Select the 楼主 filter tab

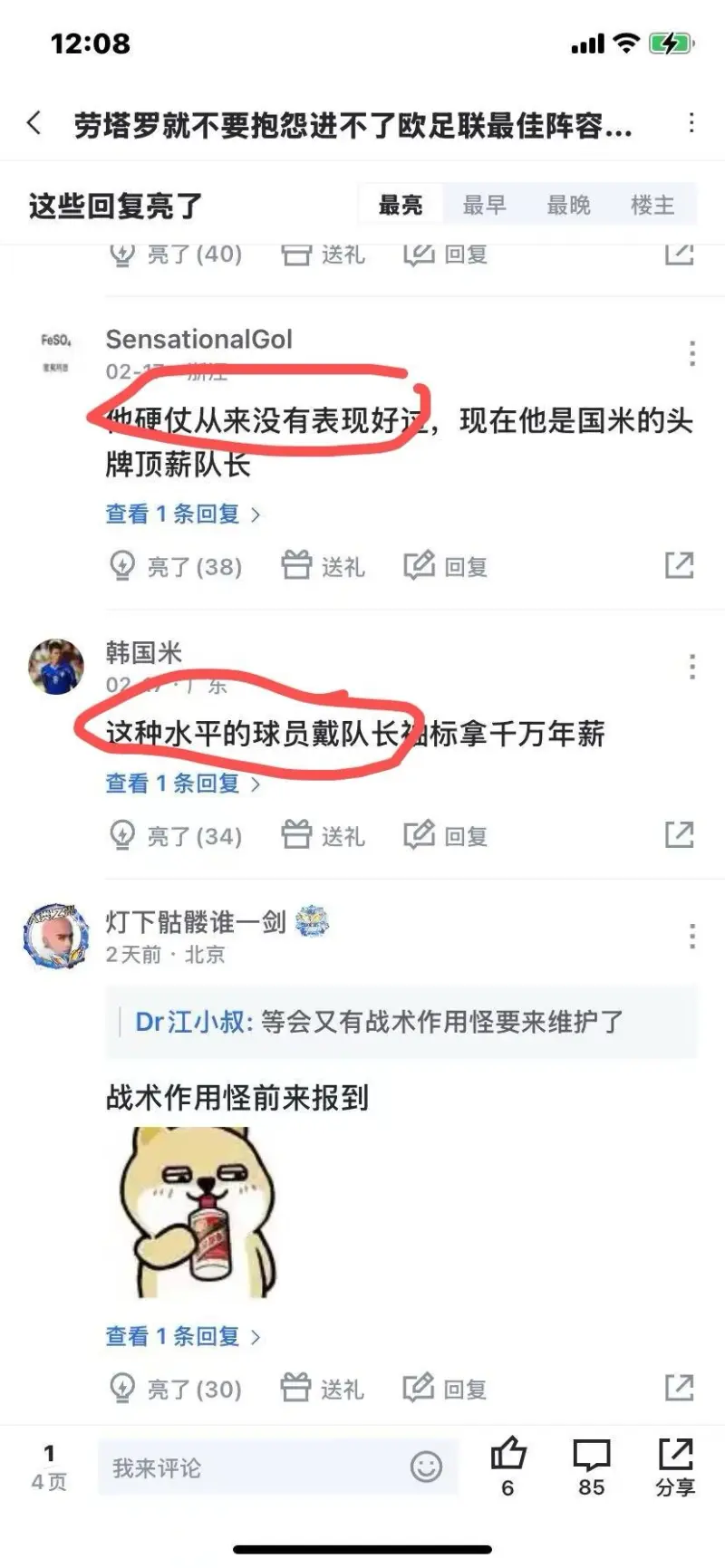click(x=652, y=206)
